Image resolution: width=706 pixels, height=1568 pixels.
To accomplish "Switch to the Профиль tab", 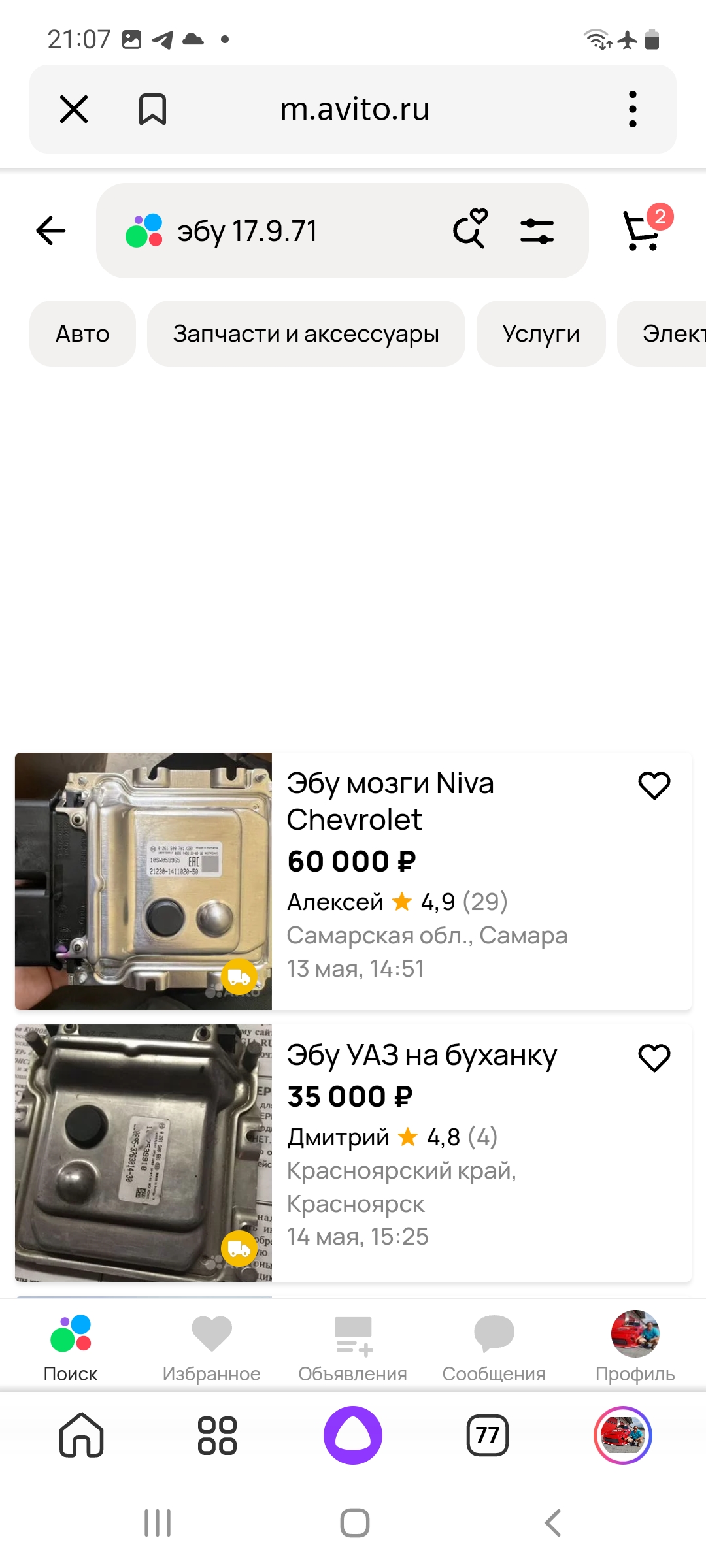I will tap(635, 1347).
